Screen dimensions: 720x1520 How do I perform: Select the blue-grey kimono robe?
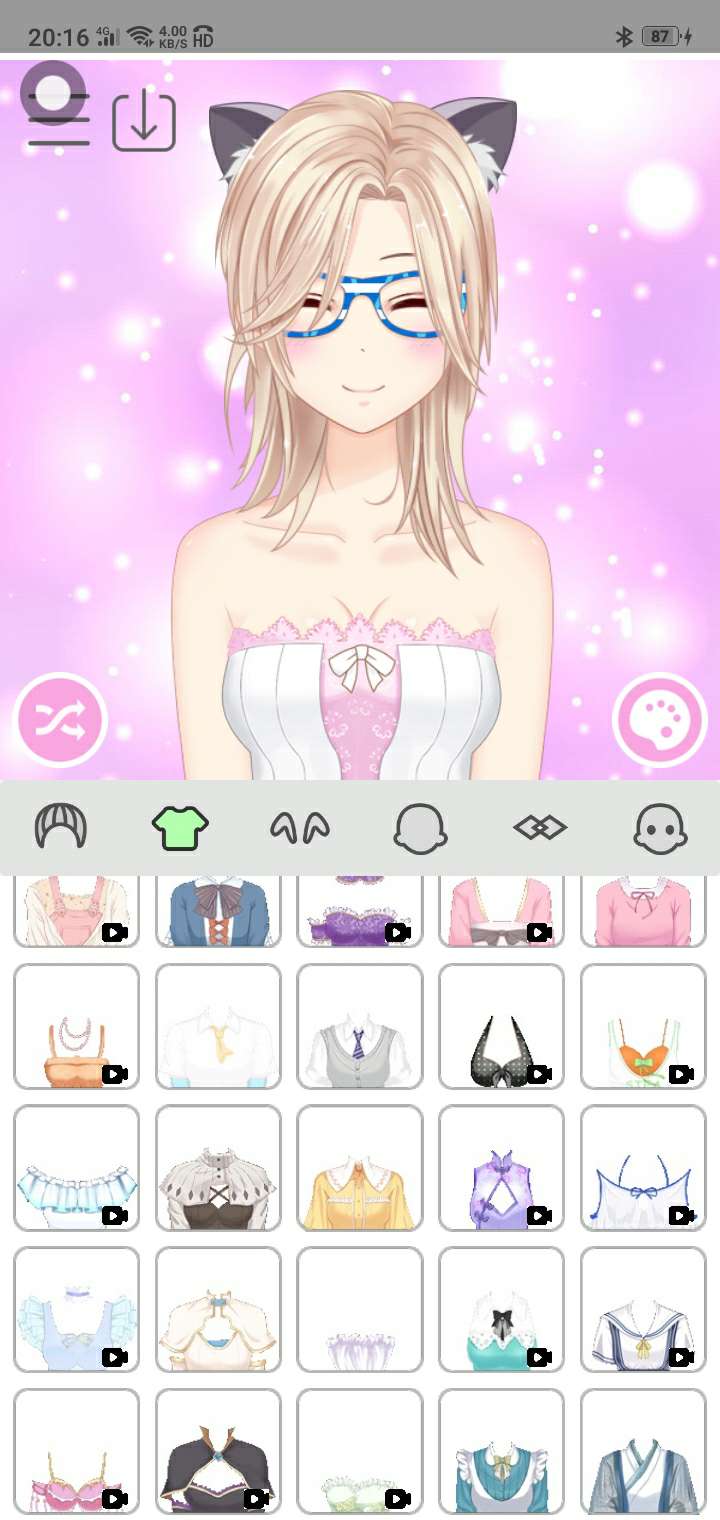pos(643,1452)
